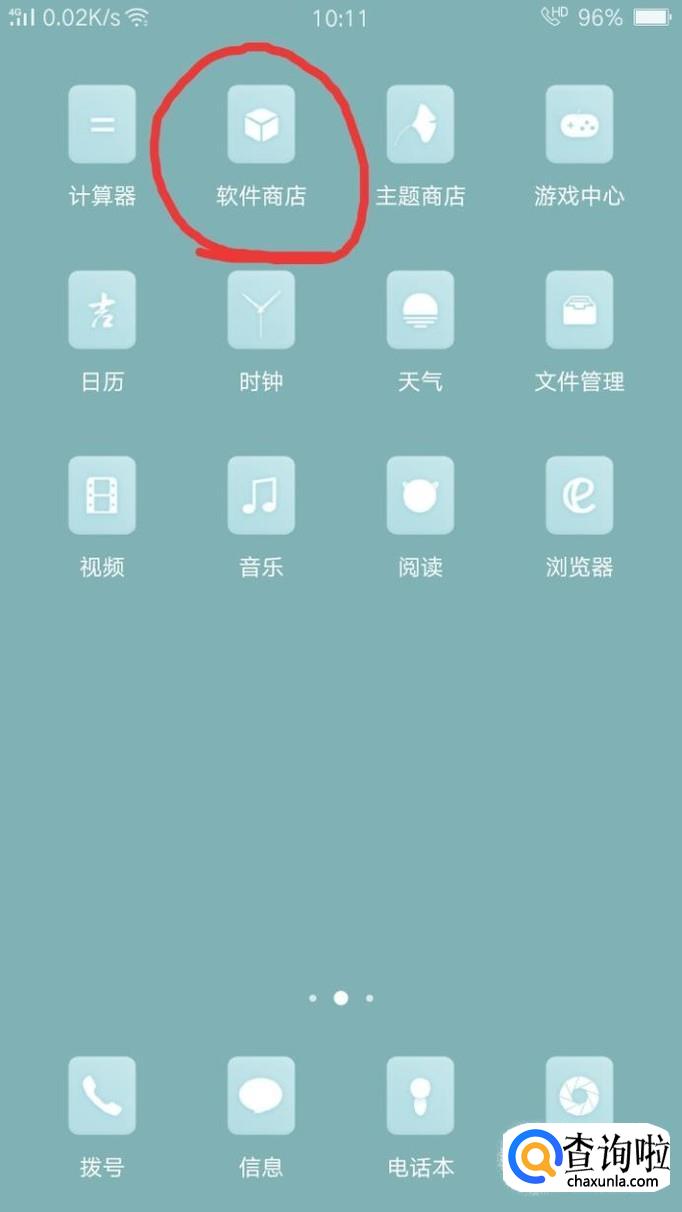Open the 音乐 music app
The width and height of the screenshot is (682, 1212).
(261, 496)
